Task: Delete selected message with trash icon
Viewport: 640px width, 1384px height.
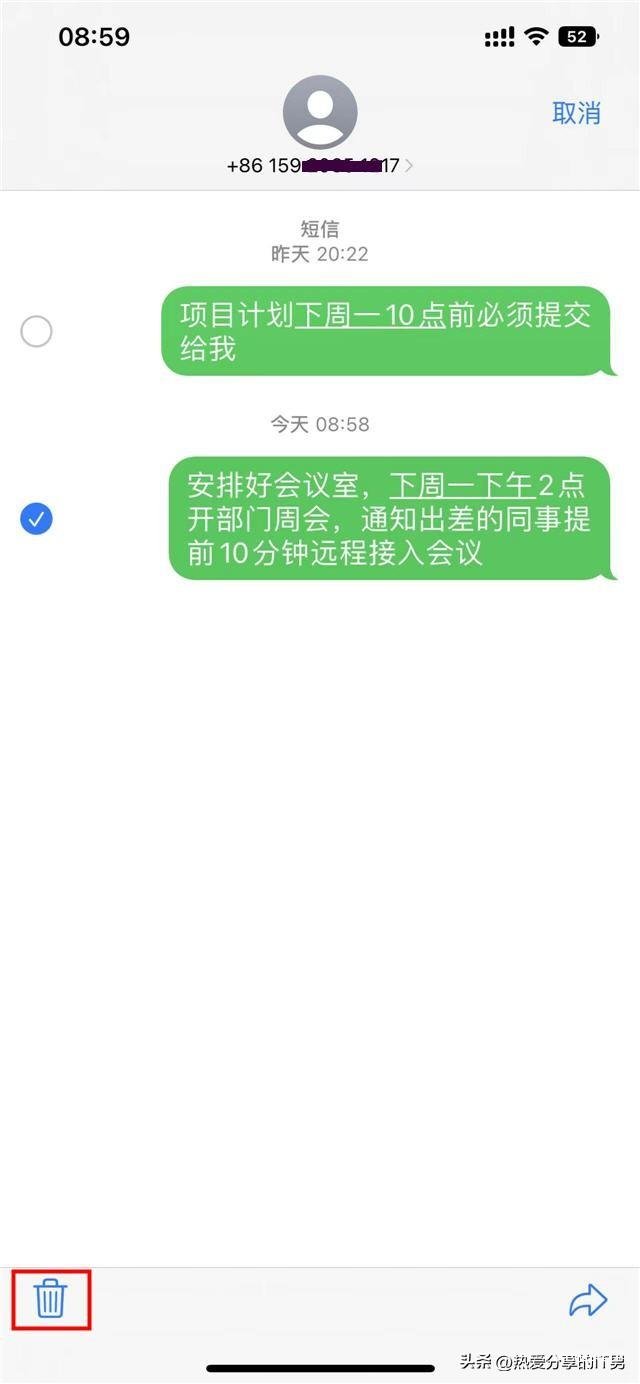Action: (x=50, y=1299)
